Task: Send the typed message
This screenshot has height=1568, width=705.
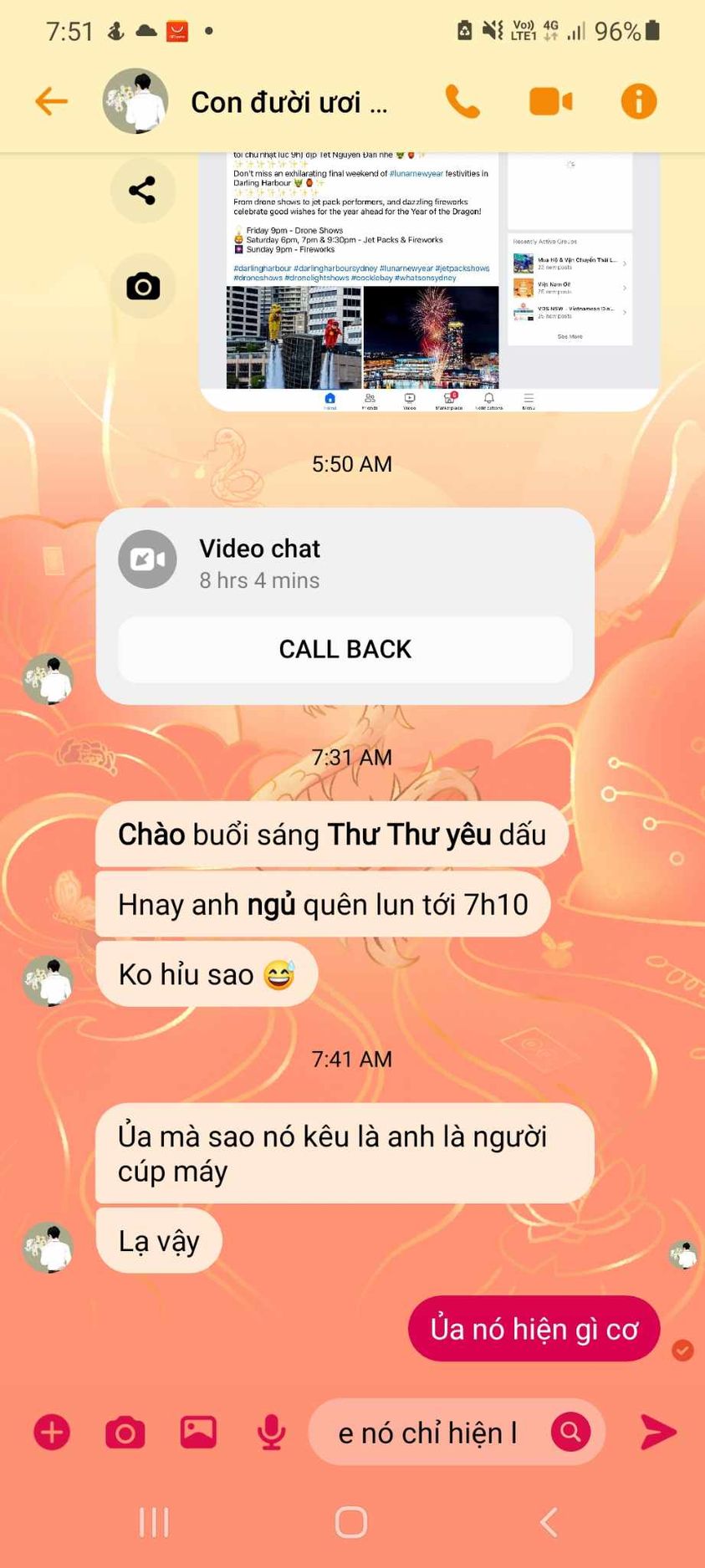Action: [x=658, y=1433]
